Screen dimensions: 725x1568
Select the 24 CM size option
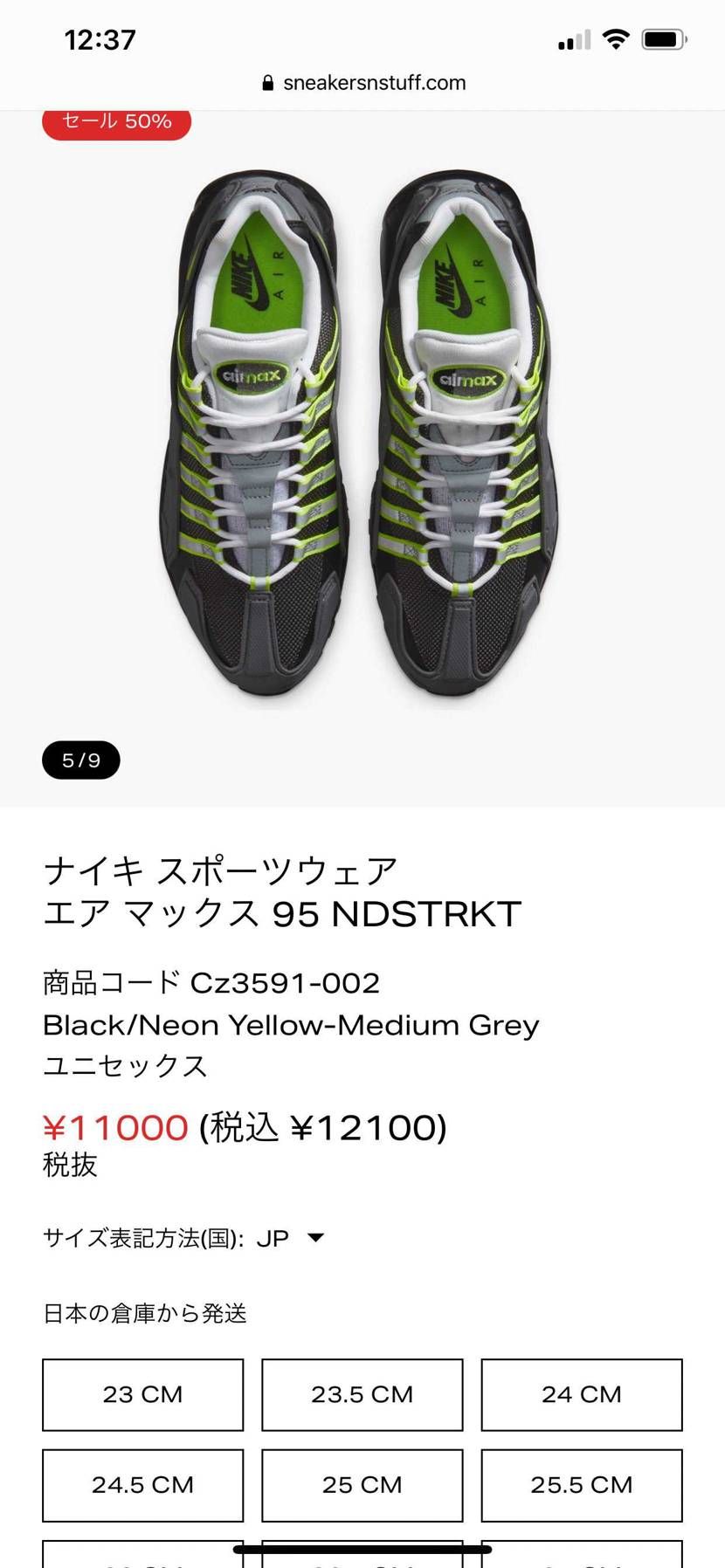pyautogui.click(x=581, y=1394)
